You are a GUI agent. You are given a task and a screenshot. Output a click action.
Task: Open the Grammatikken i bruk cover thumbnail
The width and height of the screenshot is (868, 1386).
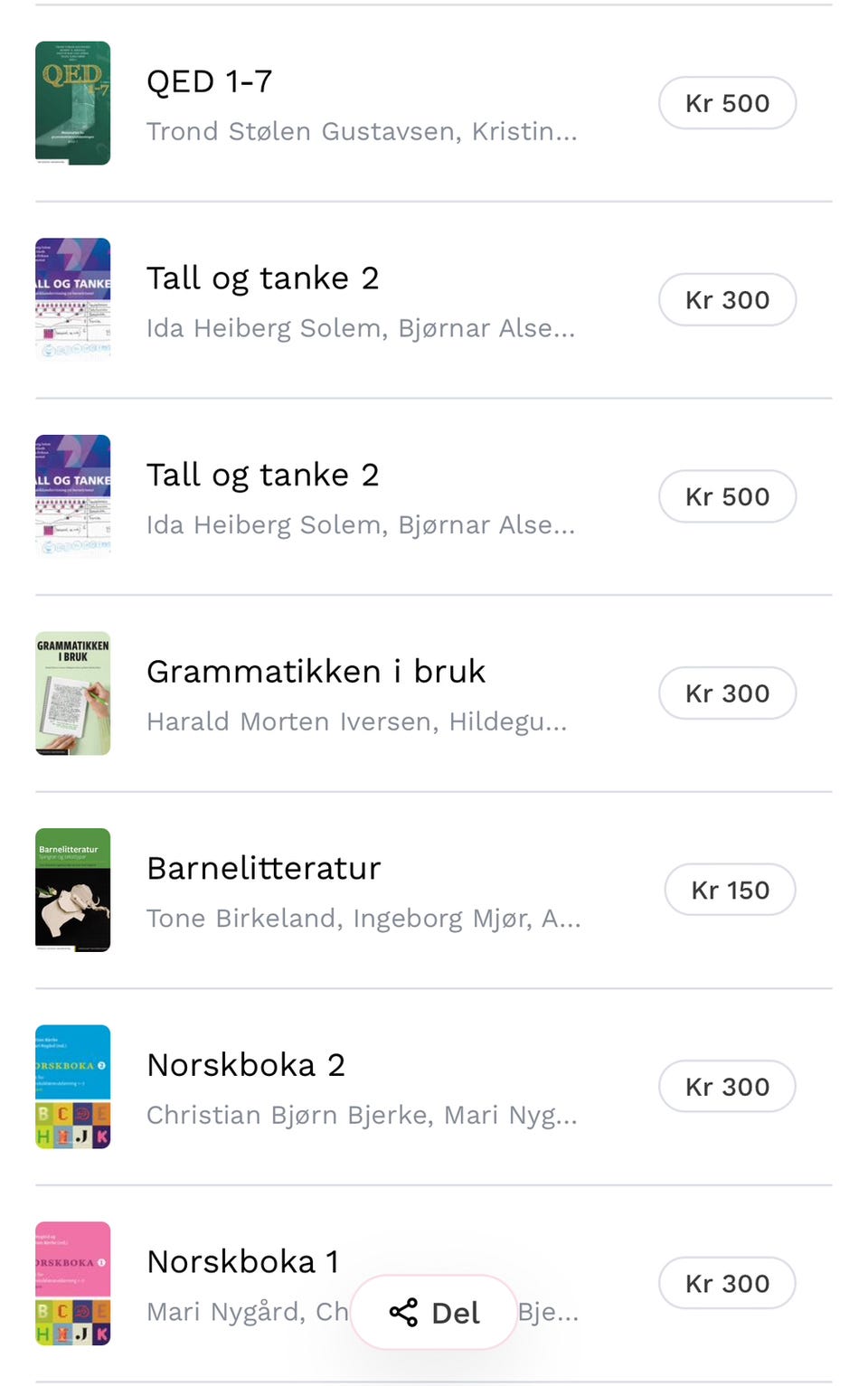[x=72, y=693]
